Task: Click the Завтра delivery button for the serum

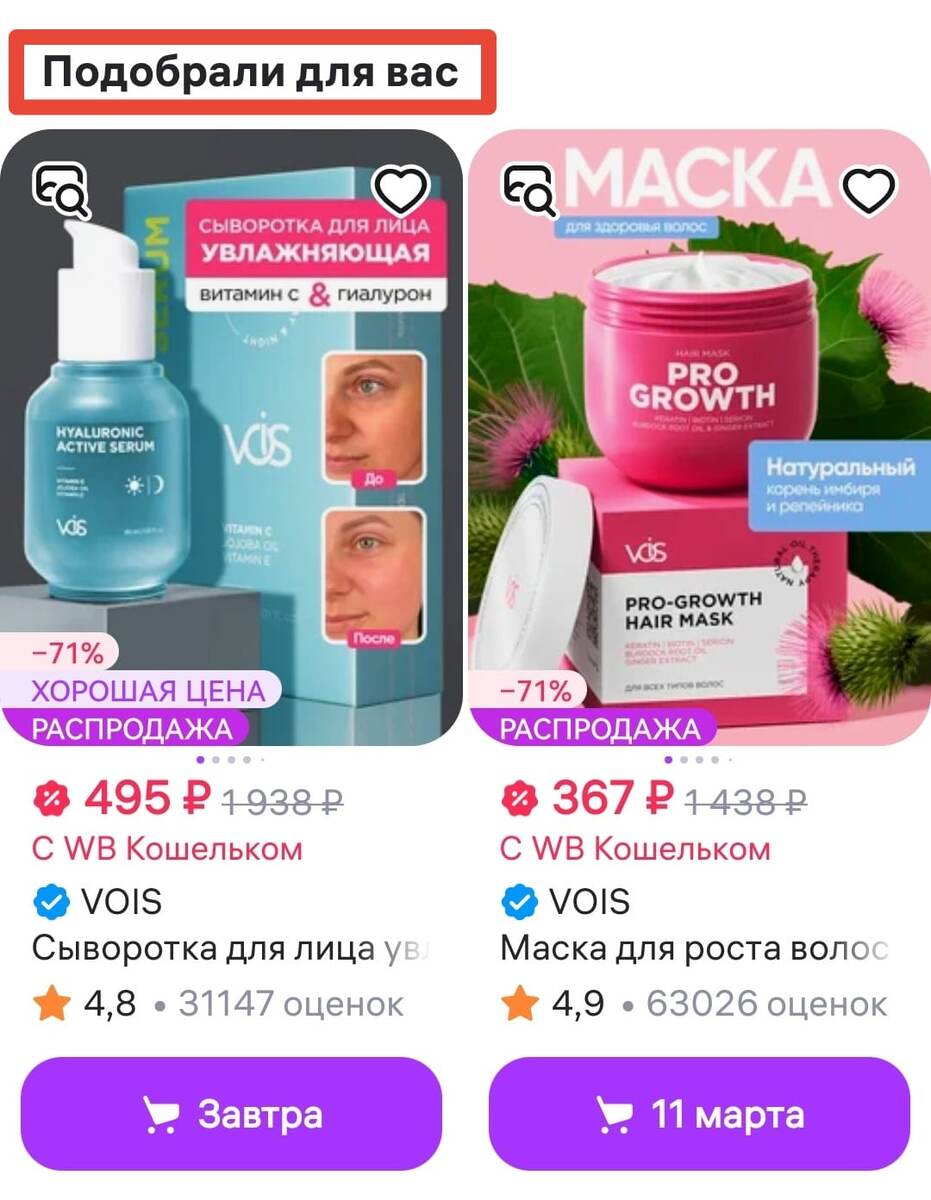Action: 231,1112
